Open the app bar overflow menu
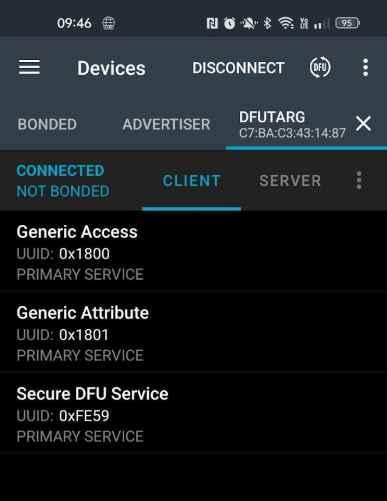Image resolution: width=387 pixels, height=501 pixels. (366, 67)
